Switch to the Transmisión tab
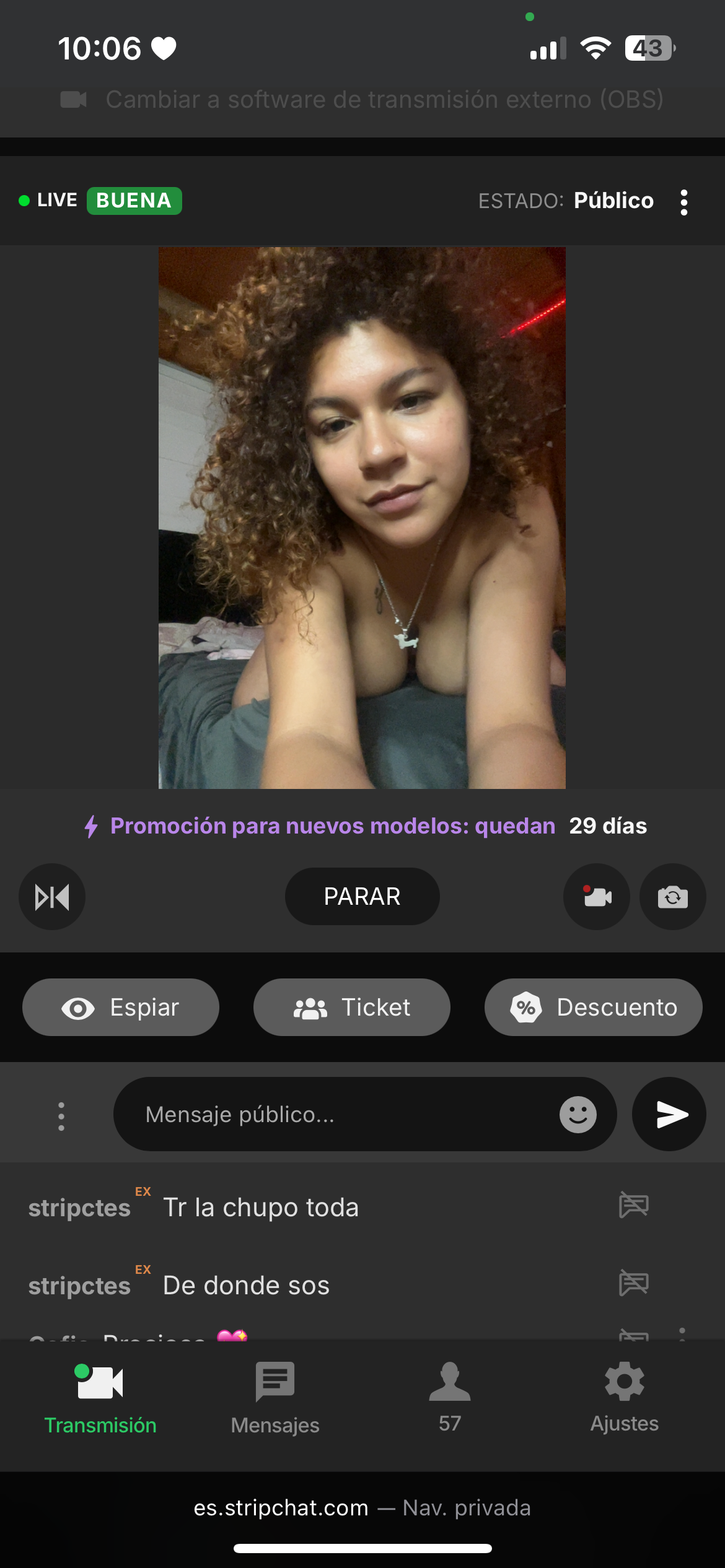The height and width of the screenshot is (1568, 725). coord(100,1398)
